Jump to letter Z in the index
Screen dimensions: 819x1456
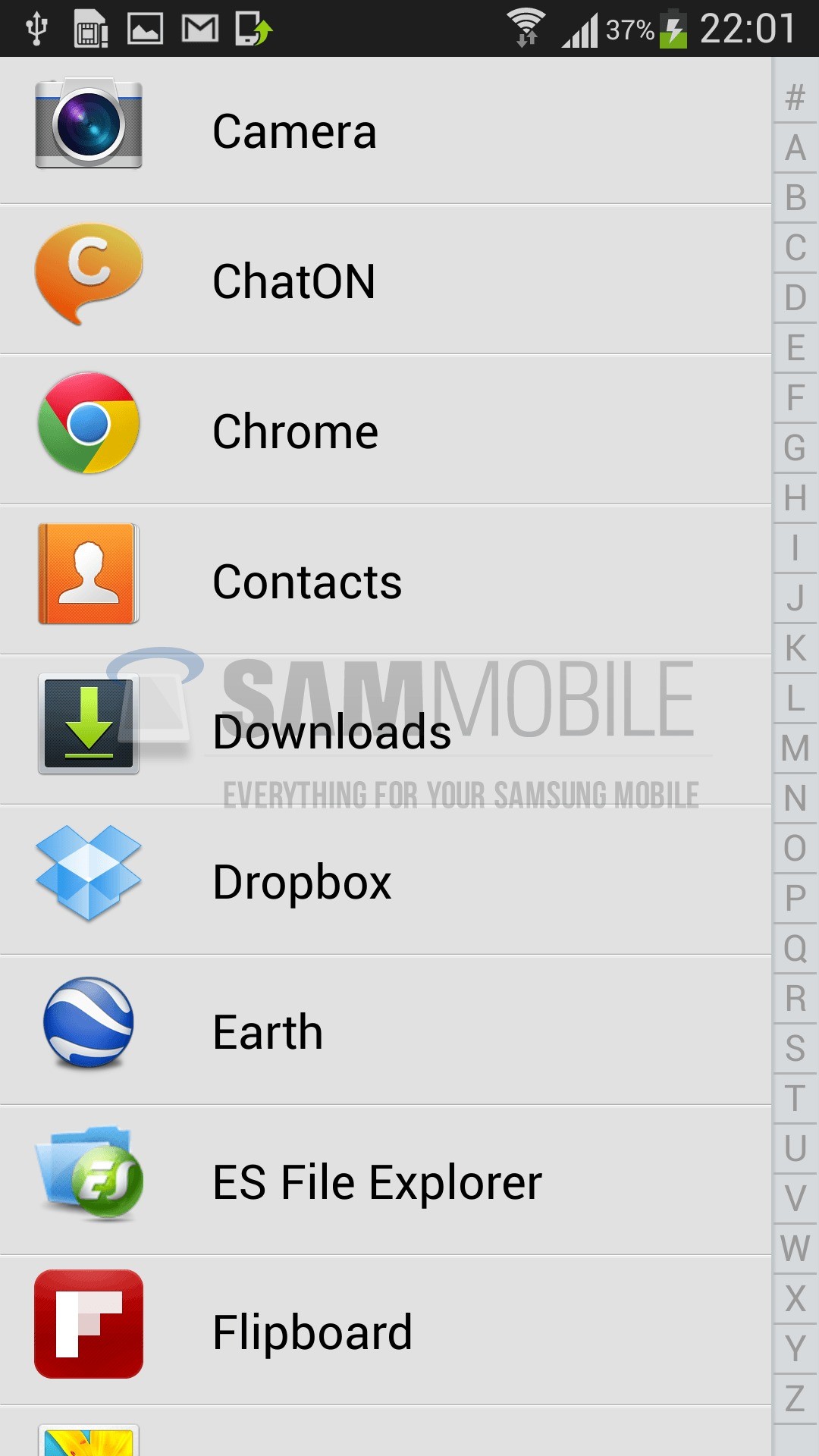click(795, 1399)
